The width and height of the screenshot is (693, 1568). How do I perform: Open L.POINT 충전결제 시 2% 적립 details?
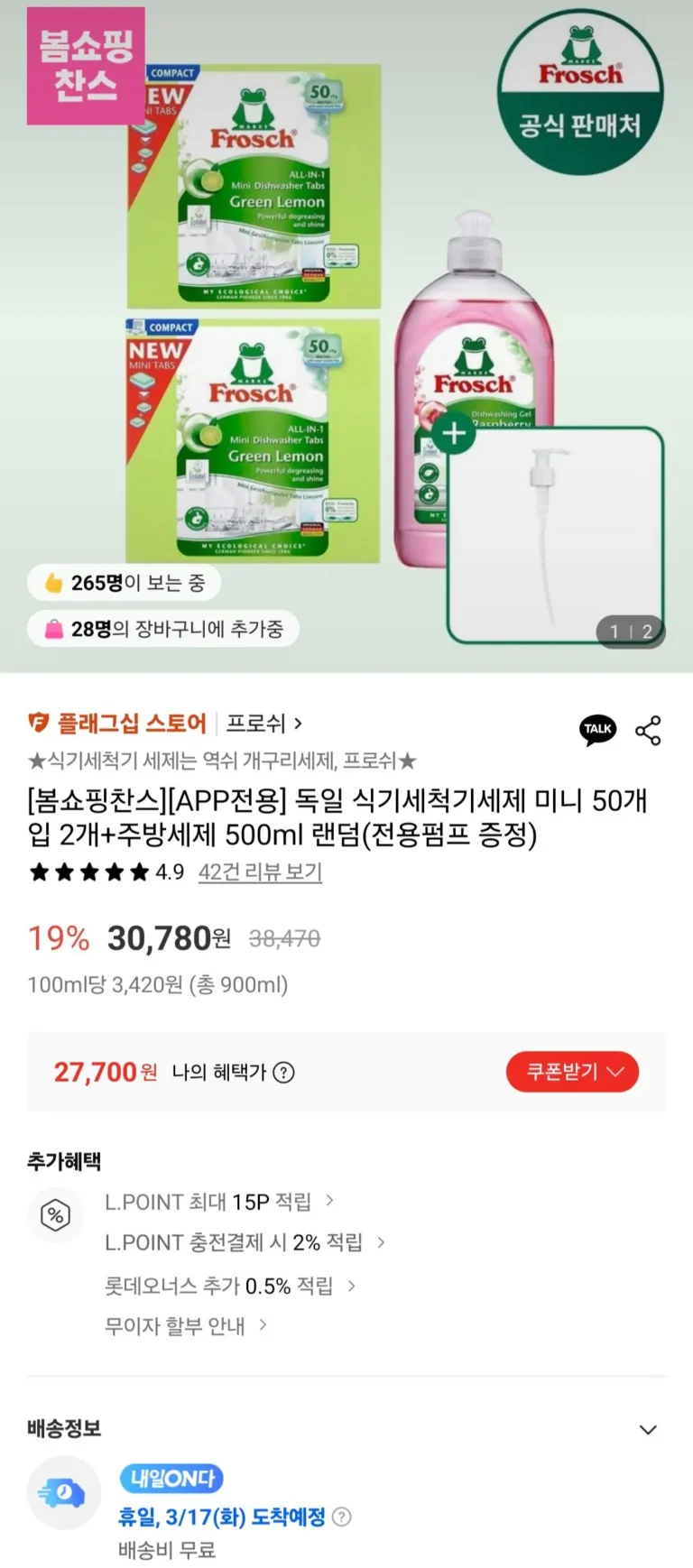point(244,1242)
